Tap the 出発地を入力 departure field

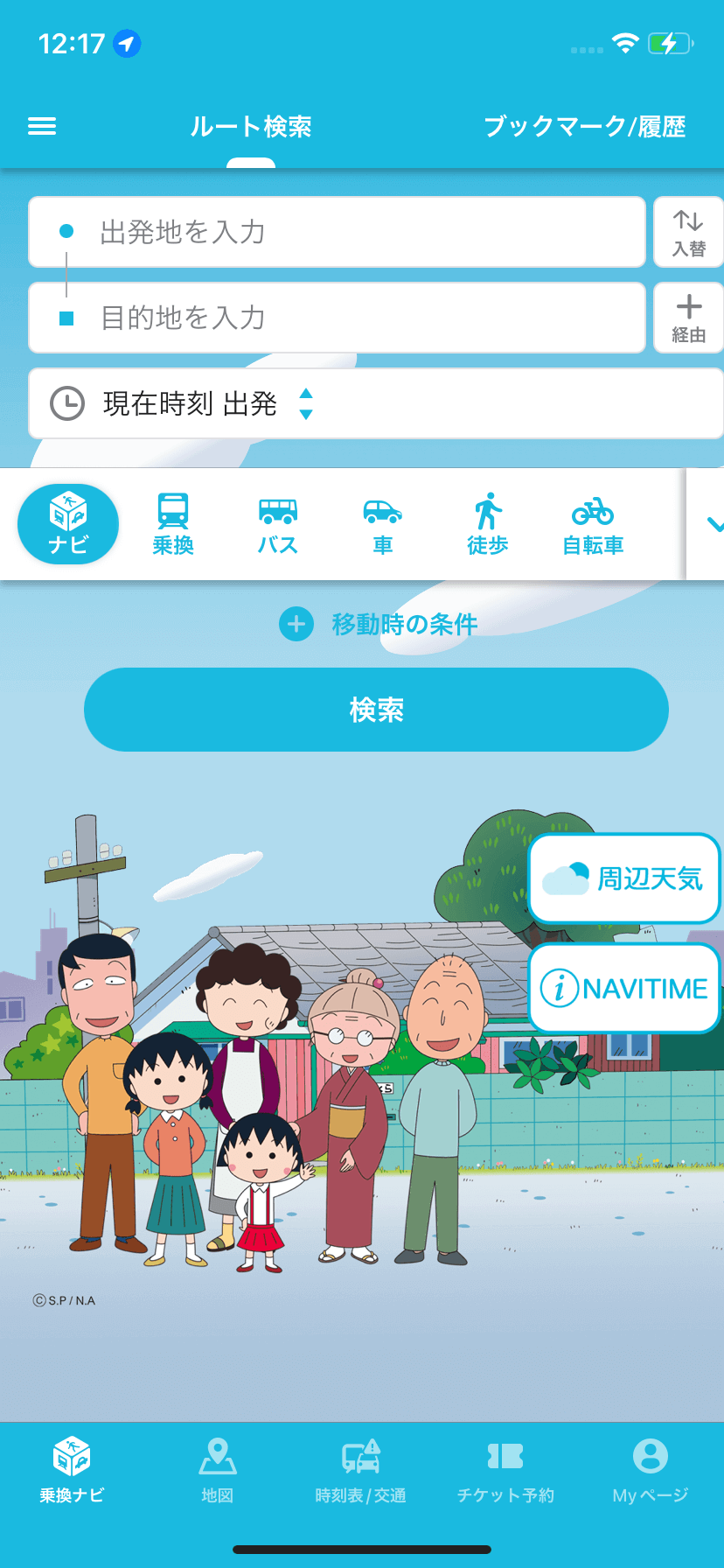337,232
